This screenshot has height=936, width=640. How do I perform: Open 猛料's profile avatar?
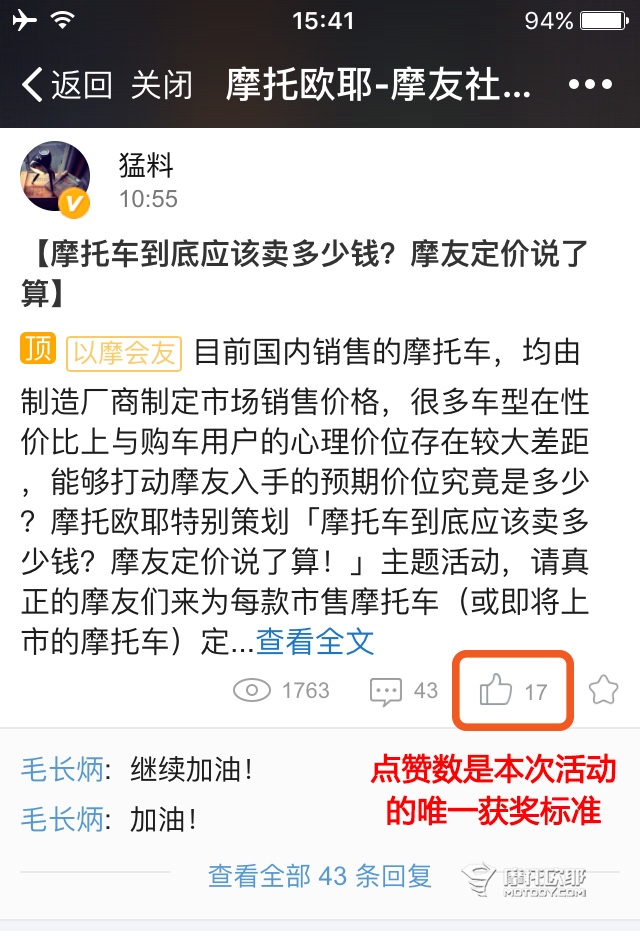pyautogui.click(x=56, y=178)
